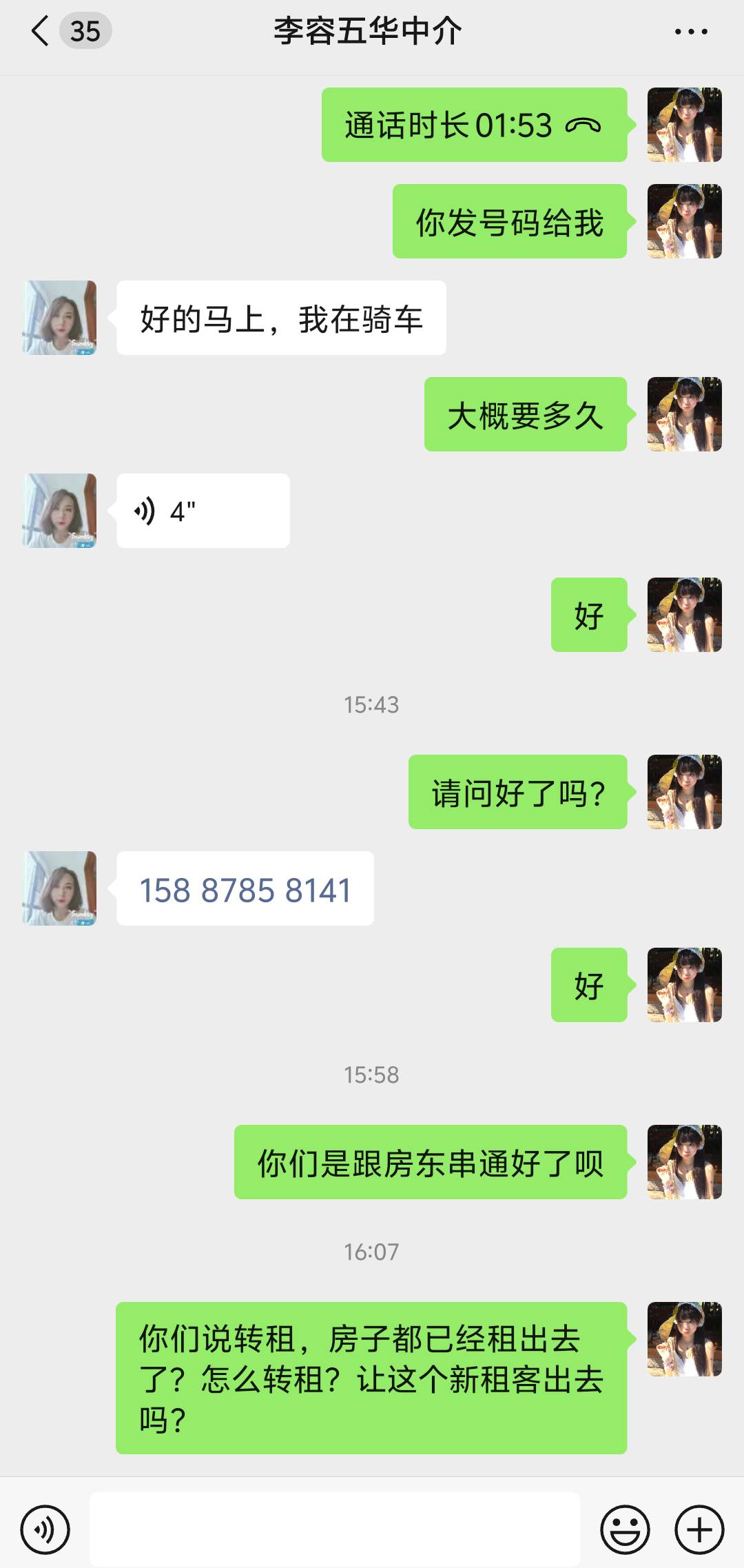Open the chat info overflow menu
The image size is (744, 1568).
click(x=690, y=32)
